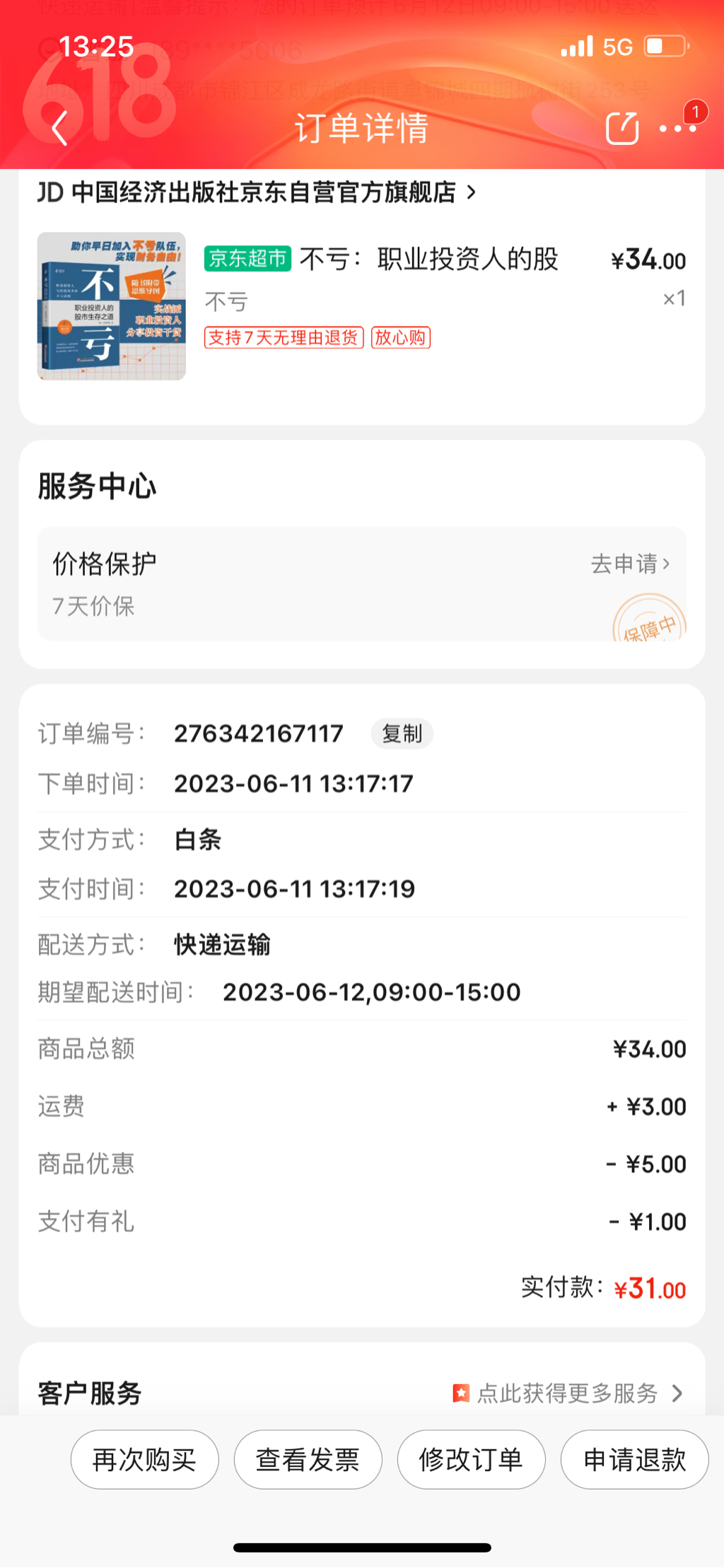Go back from the order details page

(60, 129)
